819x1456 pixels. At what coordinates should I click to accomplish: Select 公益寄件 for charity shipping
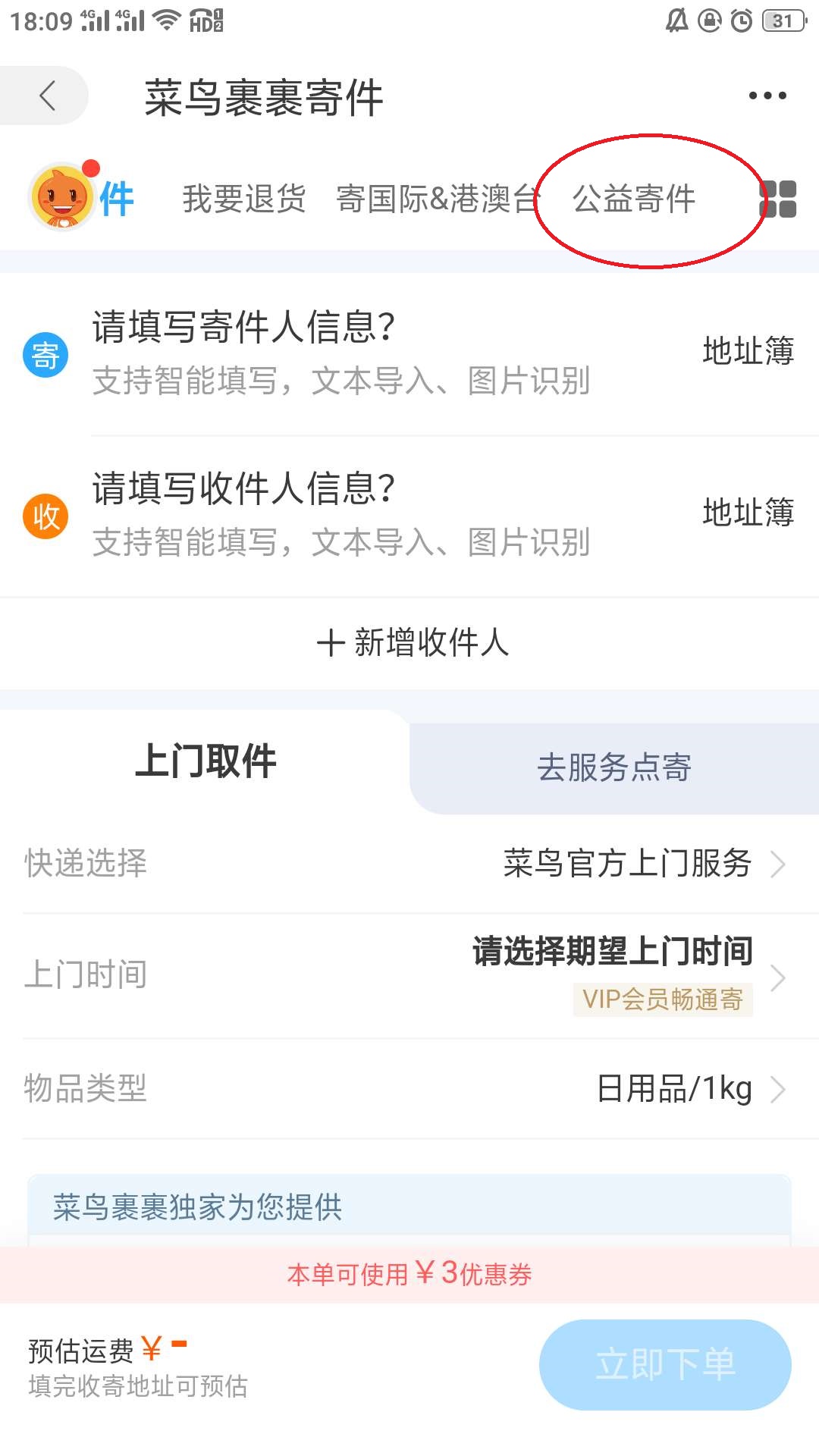(x=637, y=199)
